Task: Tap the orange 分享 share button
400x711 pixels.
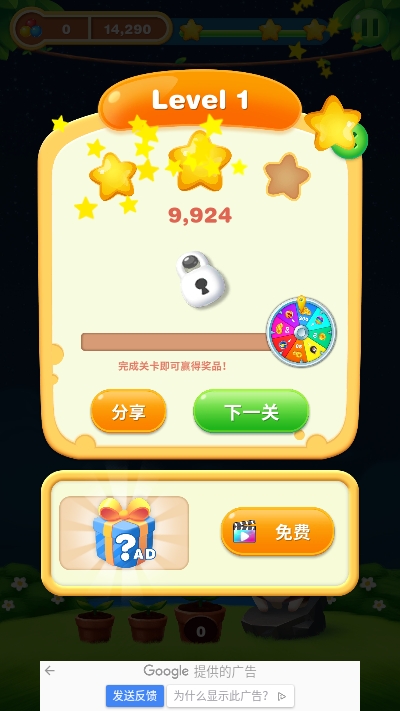Action: pyautogui.click(x=129, y=411)
